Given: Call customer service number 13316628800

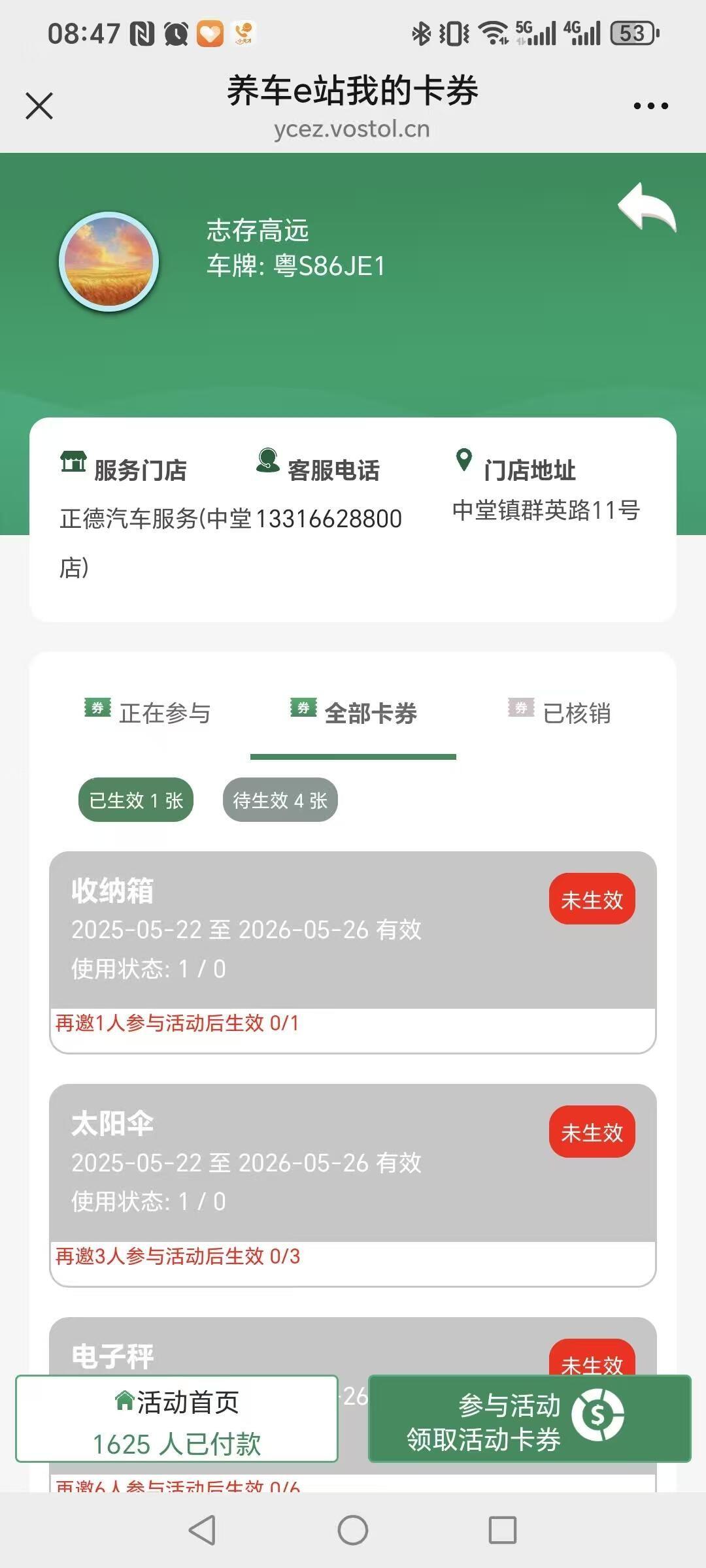Looking at the screenshot, I should [329, 519].
